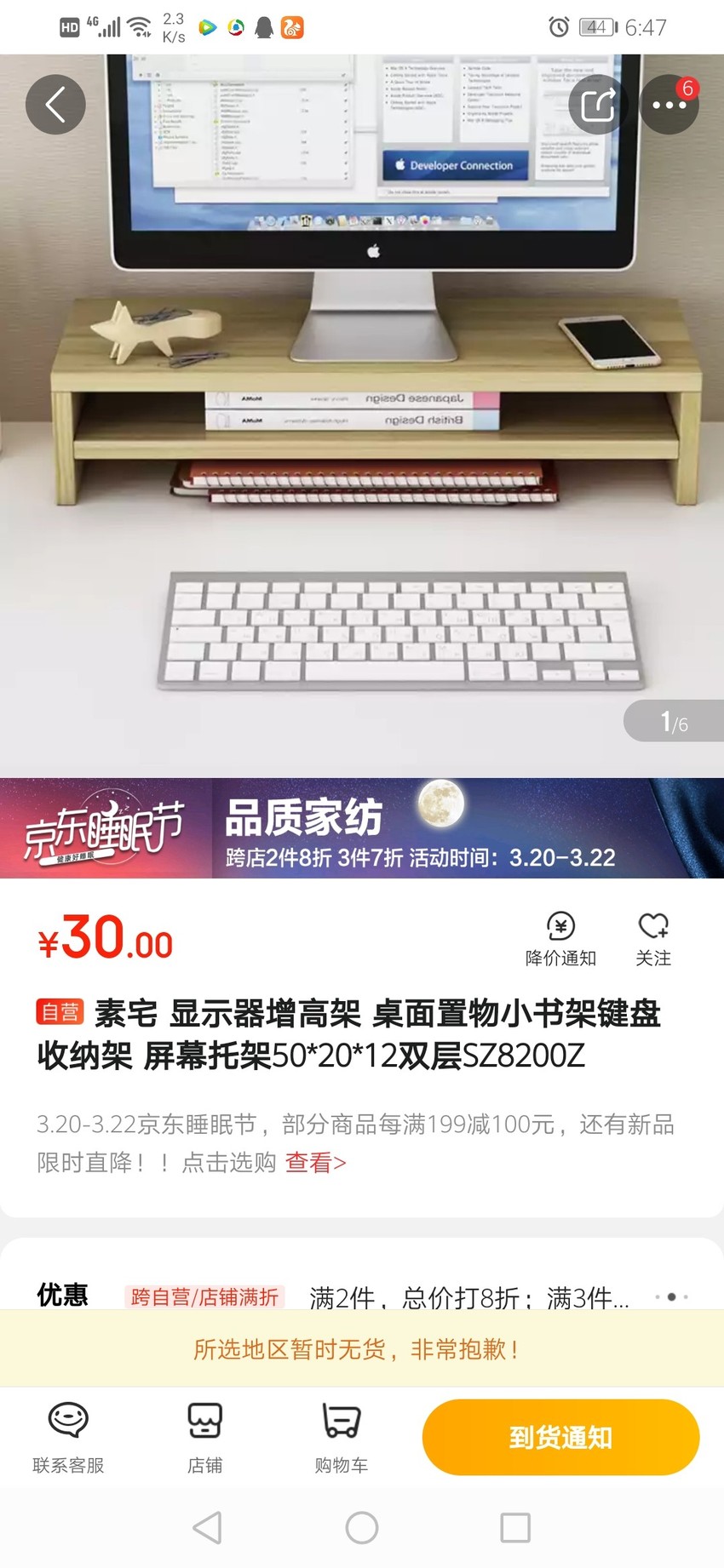724x1568 pixels.
Task: Expand the 优惠 discount row
Action: [362, 1296]
